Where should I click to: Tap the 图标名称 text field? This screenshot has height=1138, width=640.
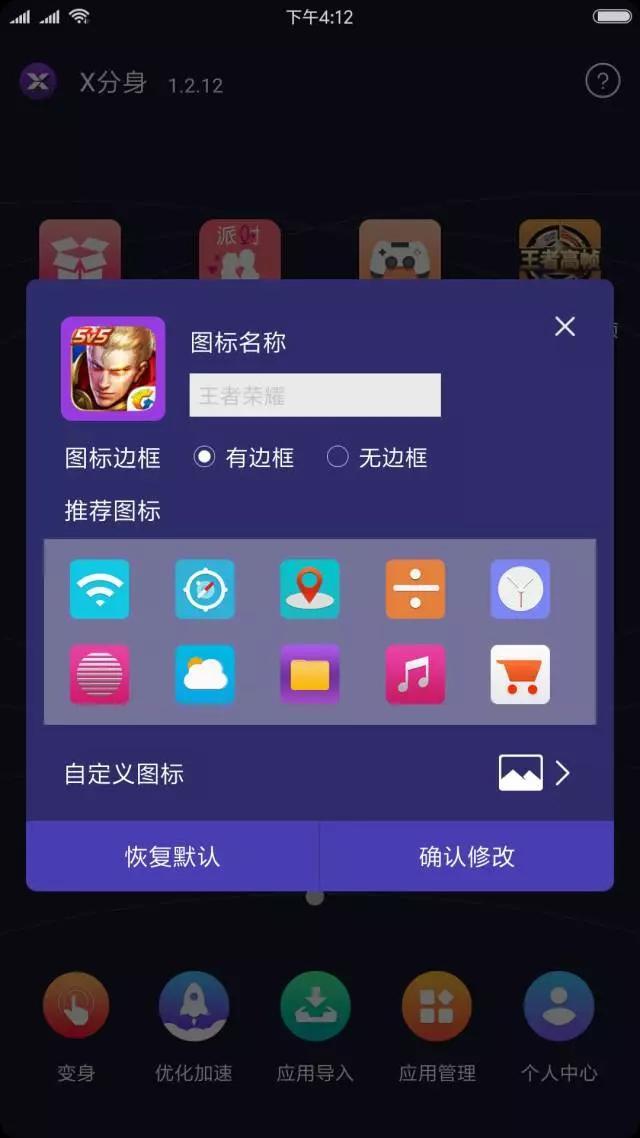pyautogui.click(x=315, y=395)
